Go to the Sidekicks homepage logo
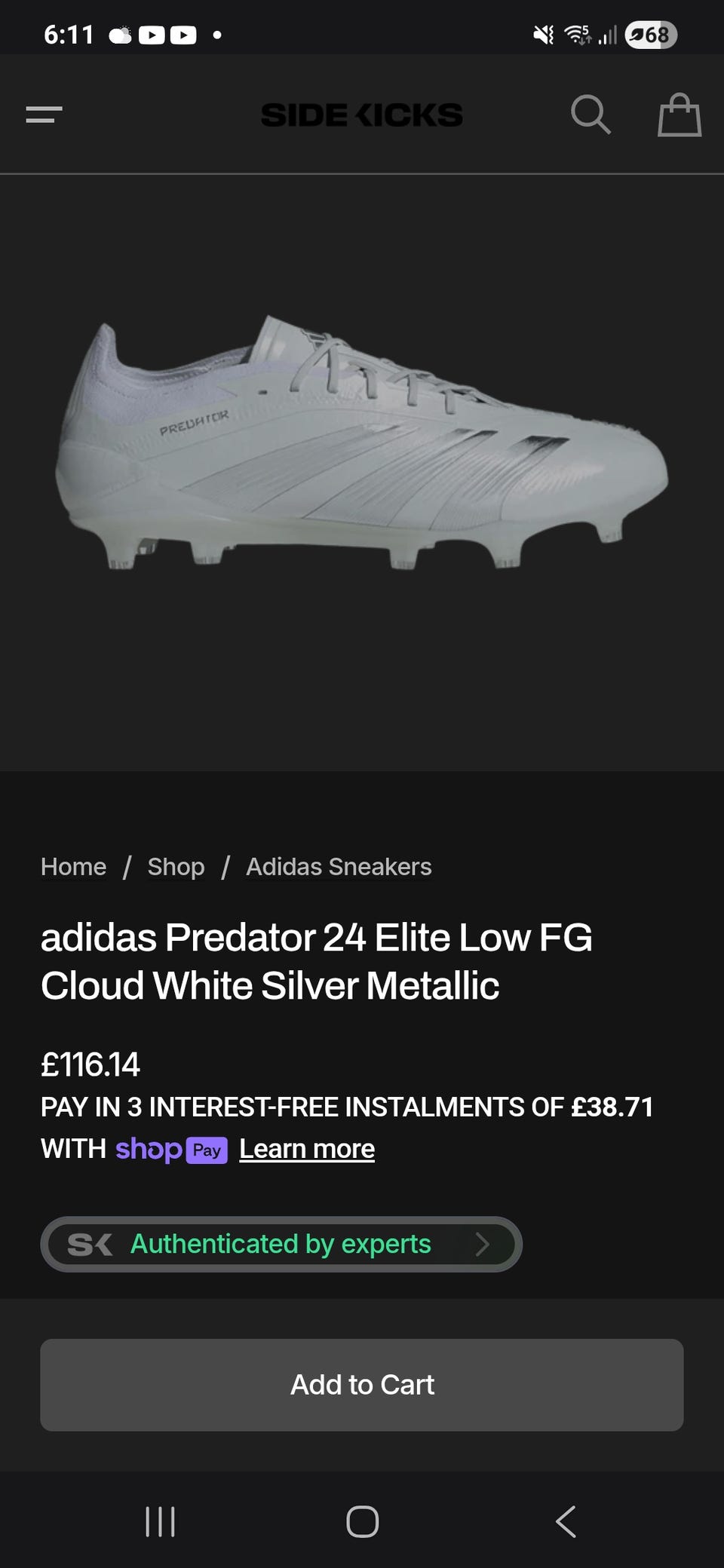This screenshot has height=1568, width=724. pyautogui.click(x=362, y=115)
